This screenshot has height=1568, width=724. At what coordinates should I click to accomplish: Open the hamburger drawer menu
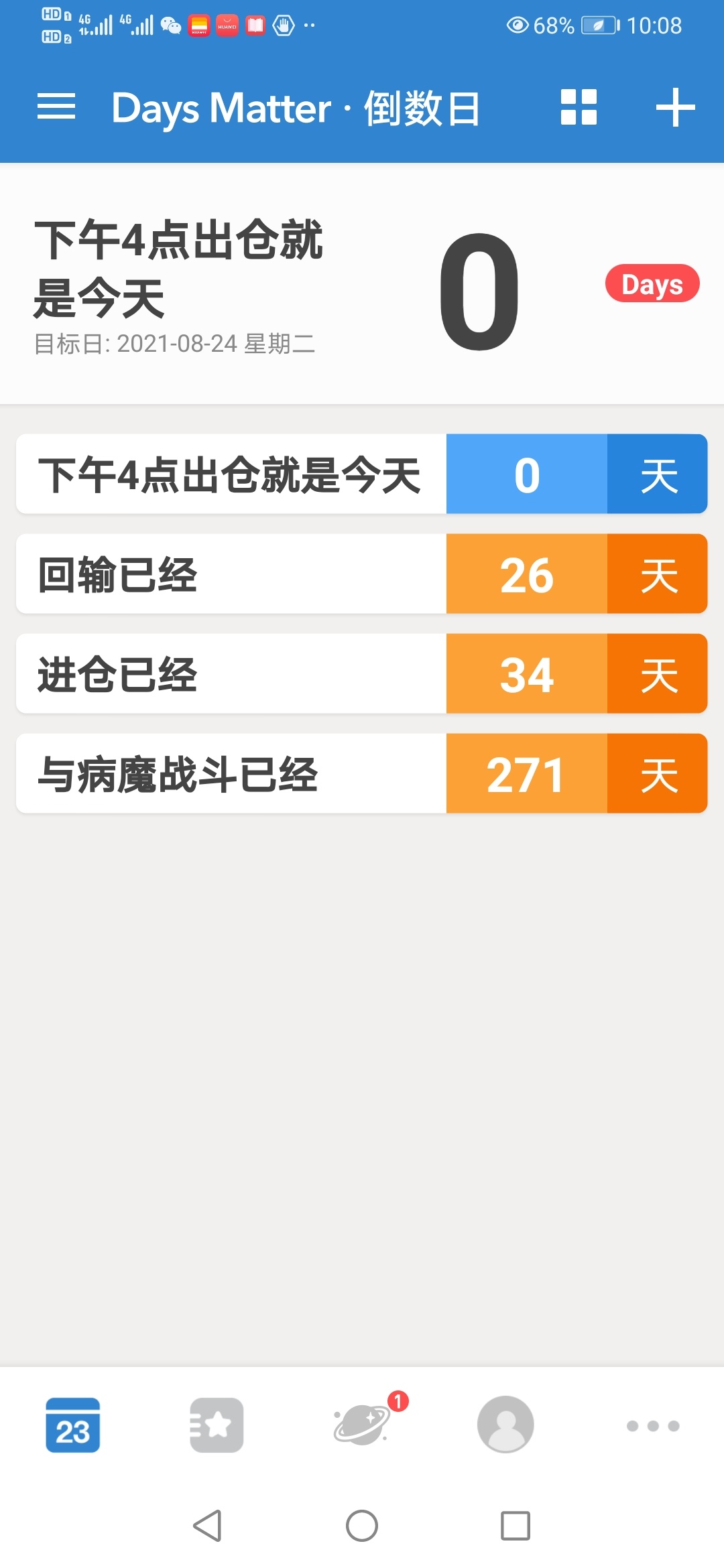[56, 107]
